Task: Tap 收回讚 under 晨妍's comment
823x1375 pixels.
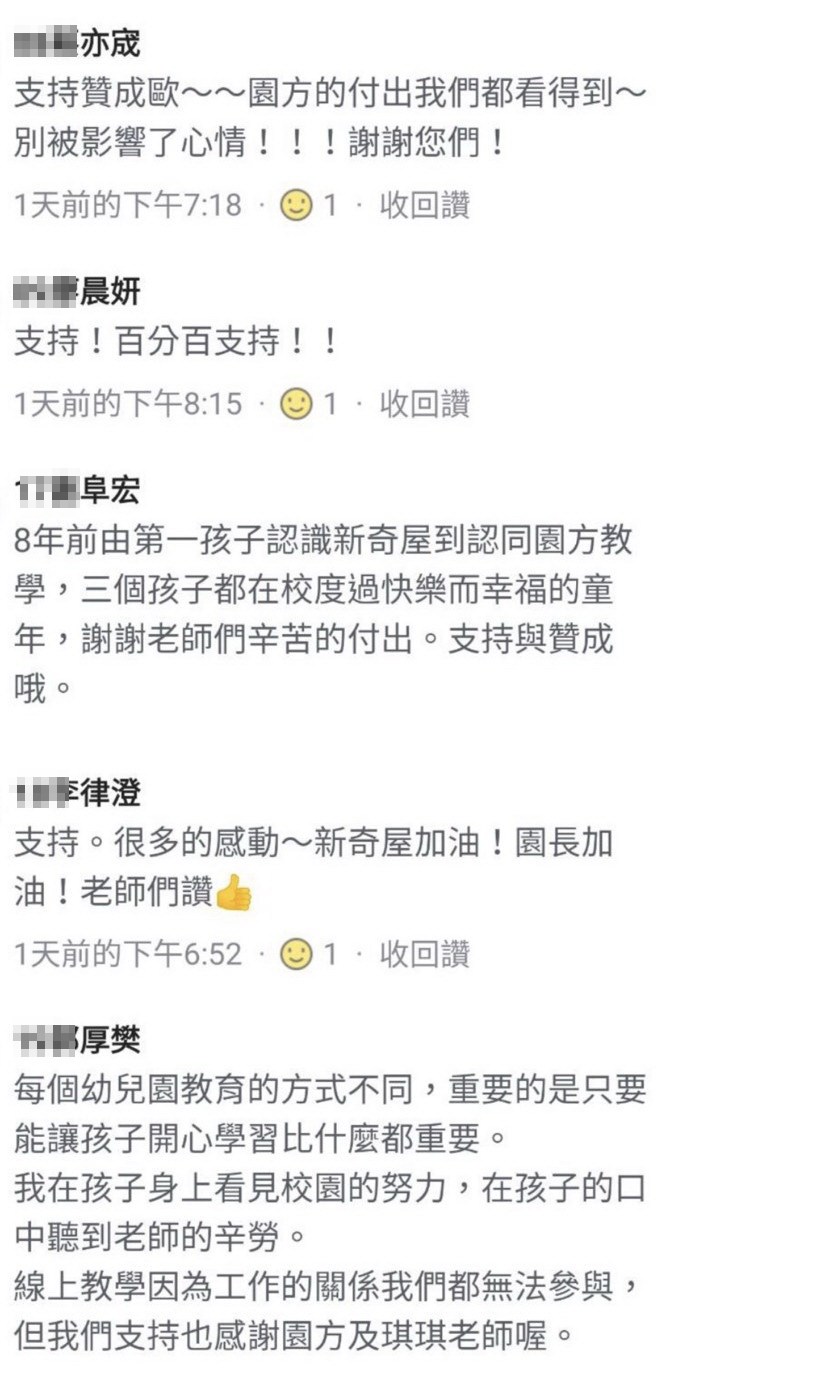Action: (x=424, y=404)
